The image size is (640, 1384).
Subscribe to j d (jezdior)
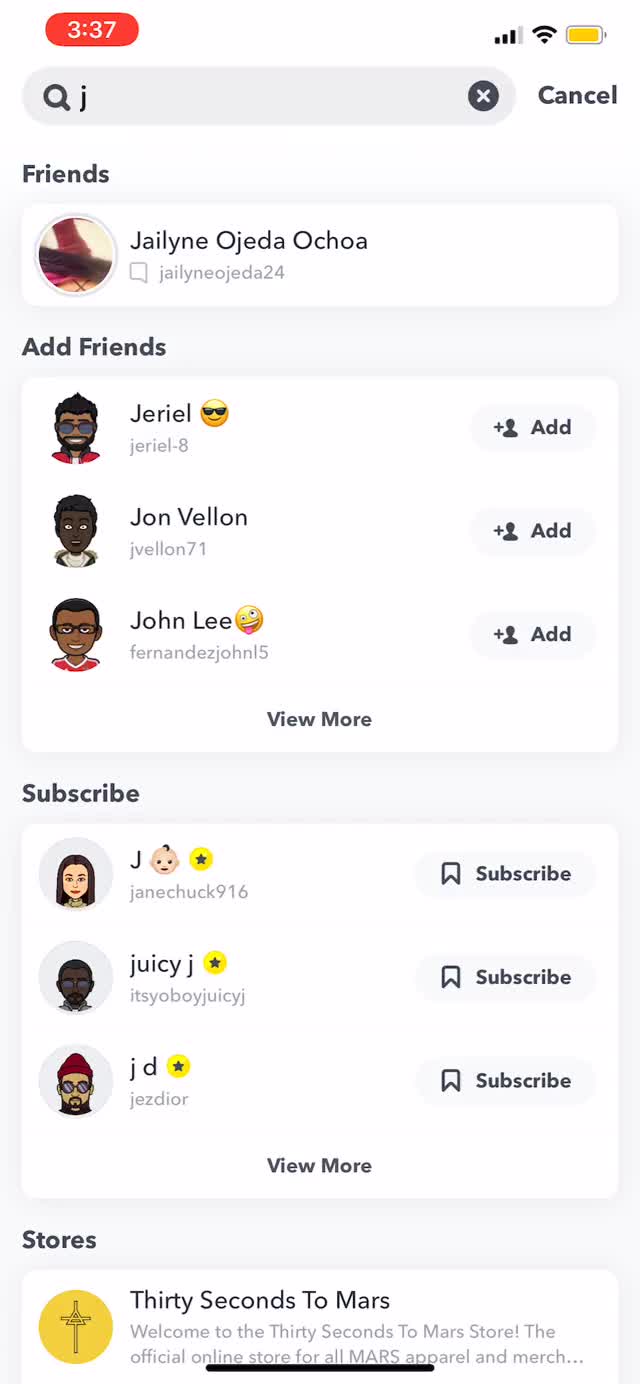pos(506,1081)
